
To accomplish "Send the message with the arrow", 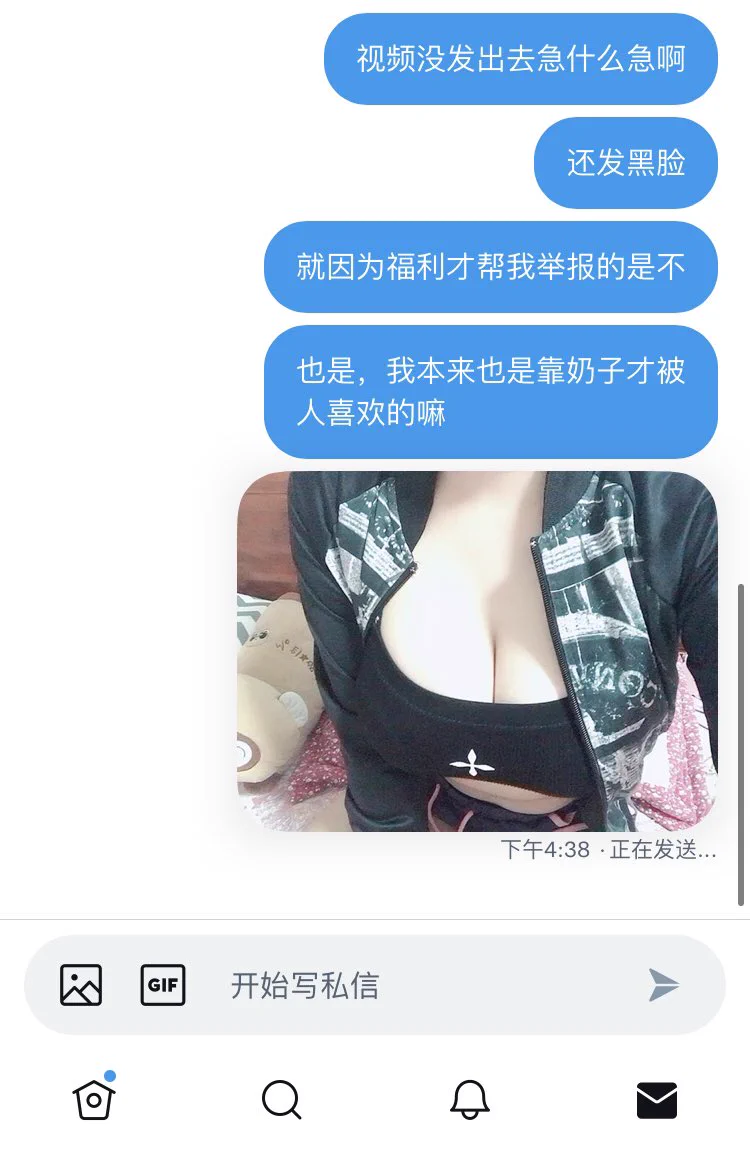I will click(x=663, y=985).
